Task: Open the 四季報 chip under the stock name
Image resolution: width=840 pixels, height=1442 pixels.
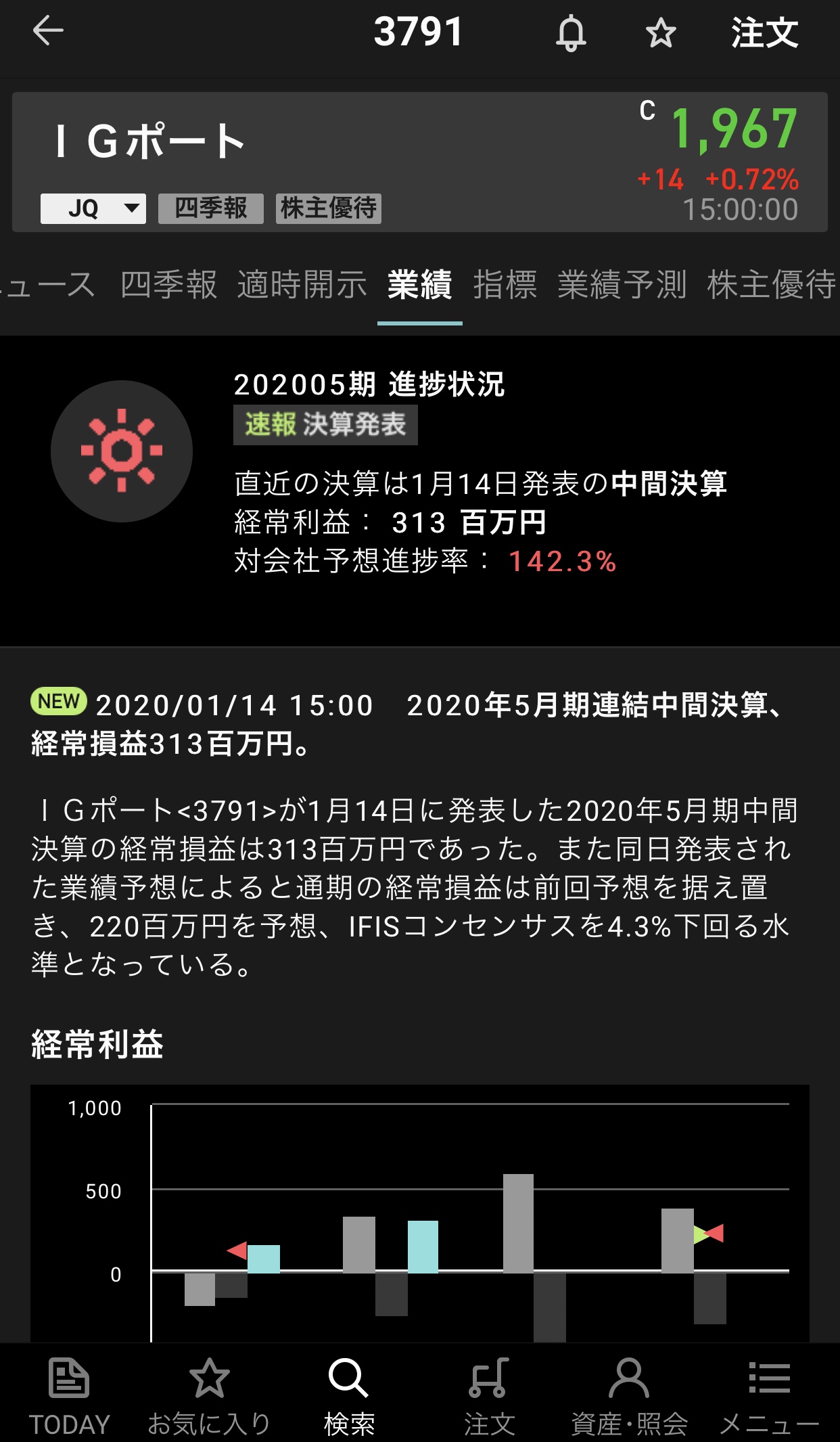Action: pyautogui.click(x=210, y=208)
